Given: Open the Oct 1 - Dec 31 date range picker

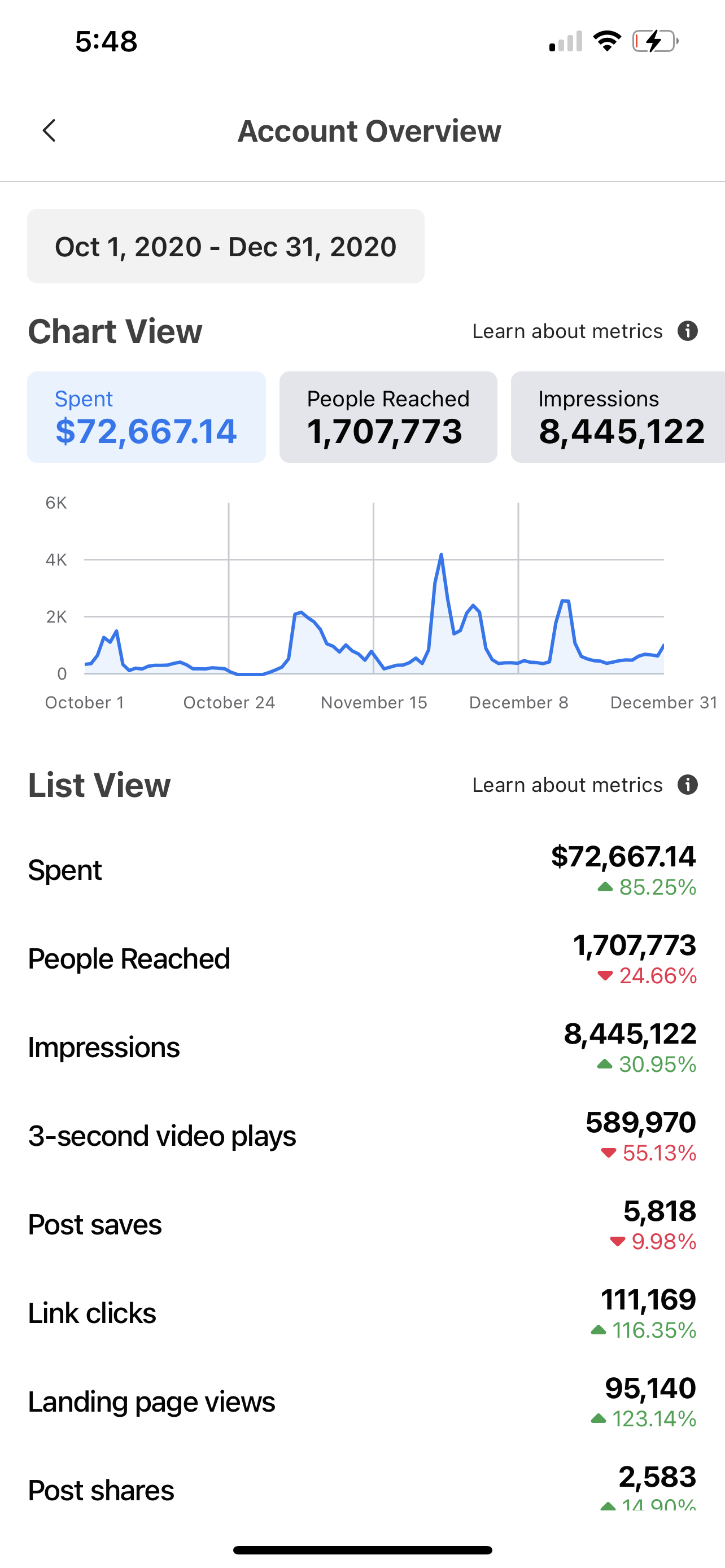Looking at the screenshot, I should (x=225, y=247).
